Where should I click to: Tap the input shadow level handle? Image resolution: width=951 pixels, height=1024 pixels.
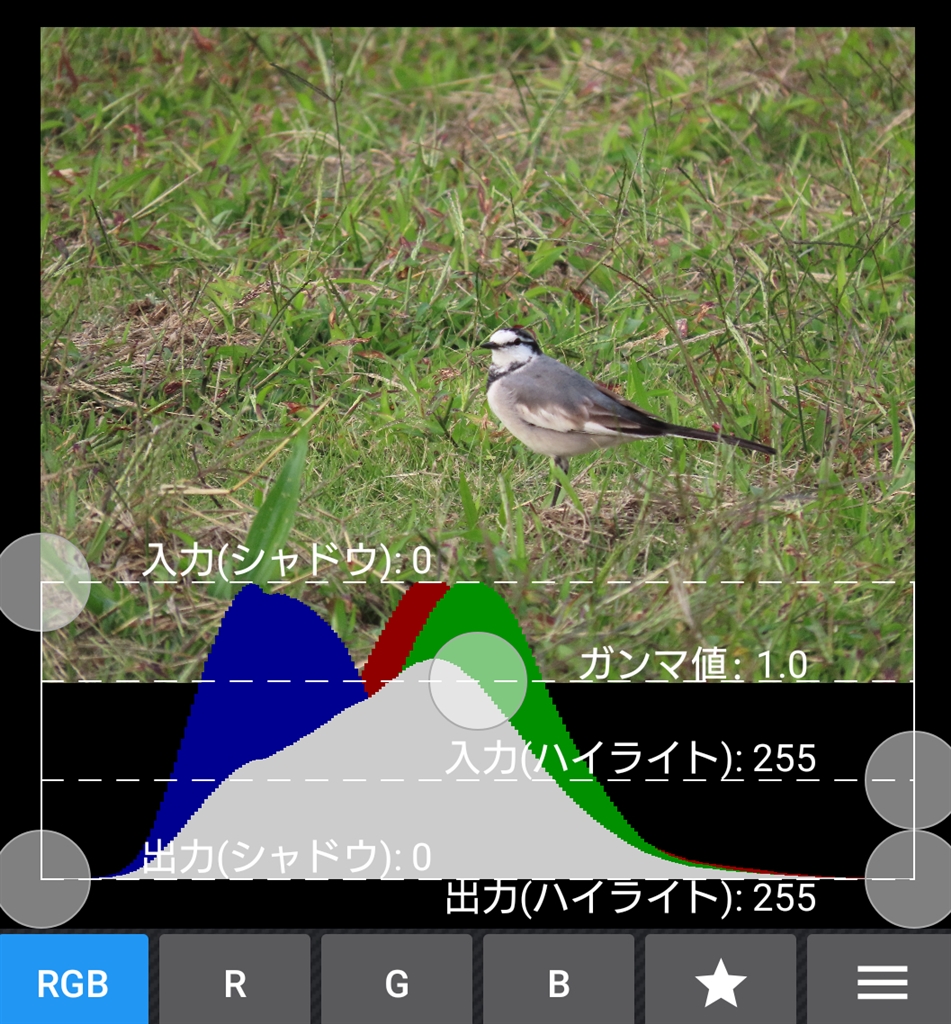[43, 582]
